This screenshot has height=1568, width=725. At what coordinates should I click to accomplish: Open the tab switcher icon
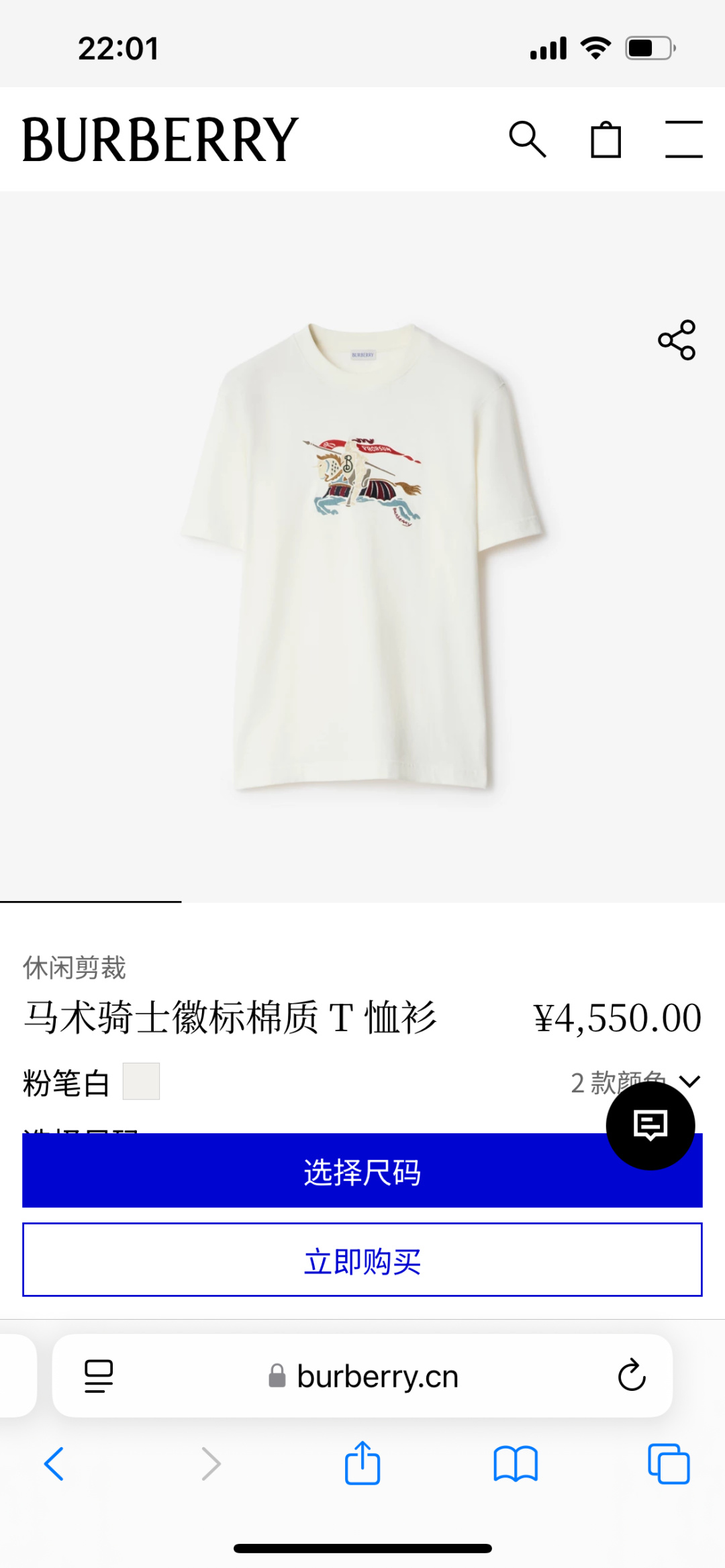pyautogui.click(x=668, y=1465)
